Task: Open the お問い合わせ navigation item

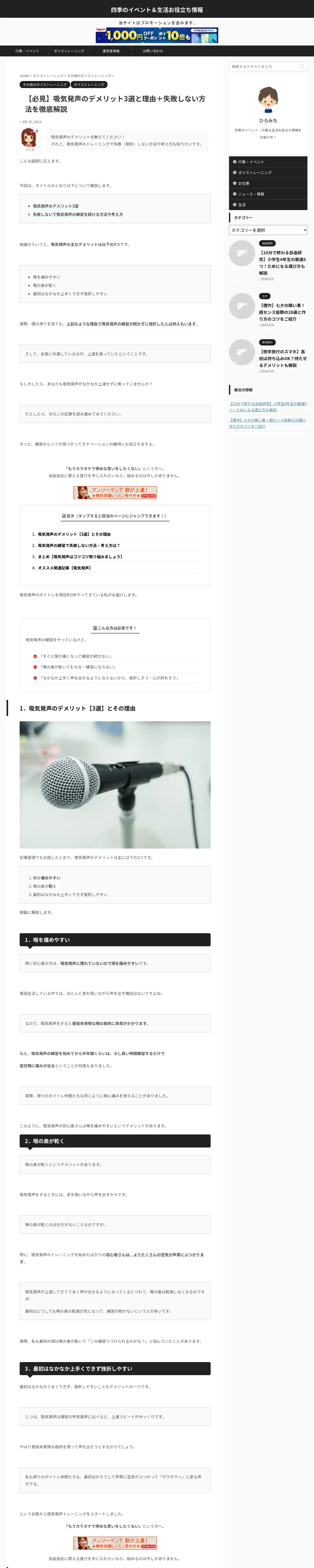Action: click(x=153, y=51)
